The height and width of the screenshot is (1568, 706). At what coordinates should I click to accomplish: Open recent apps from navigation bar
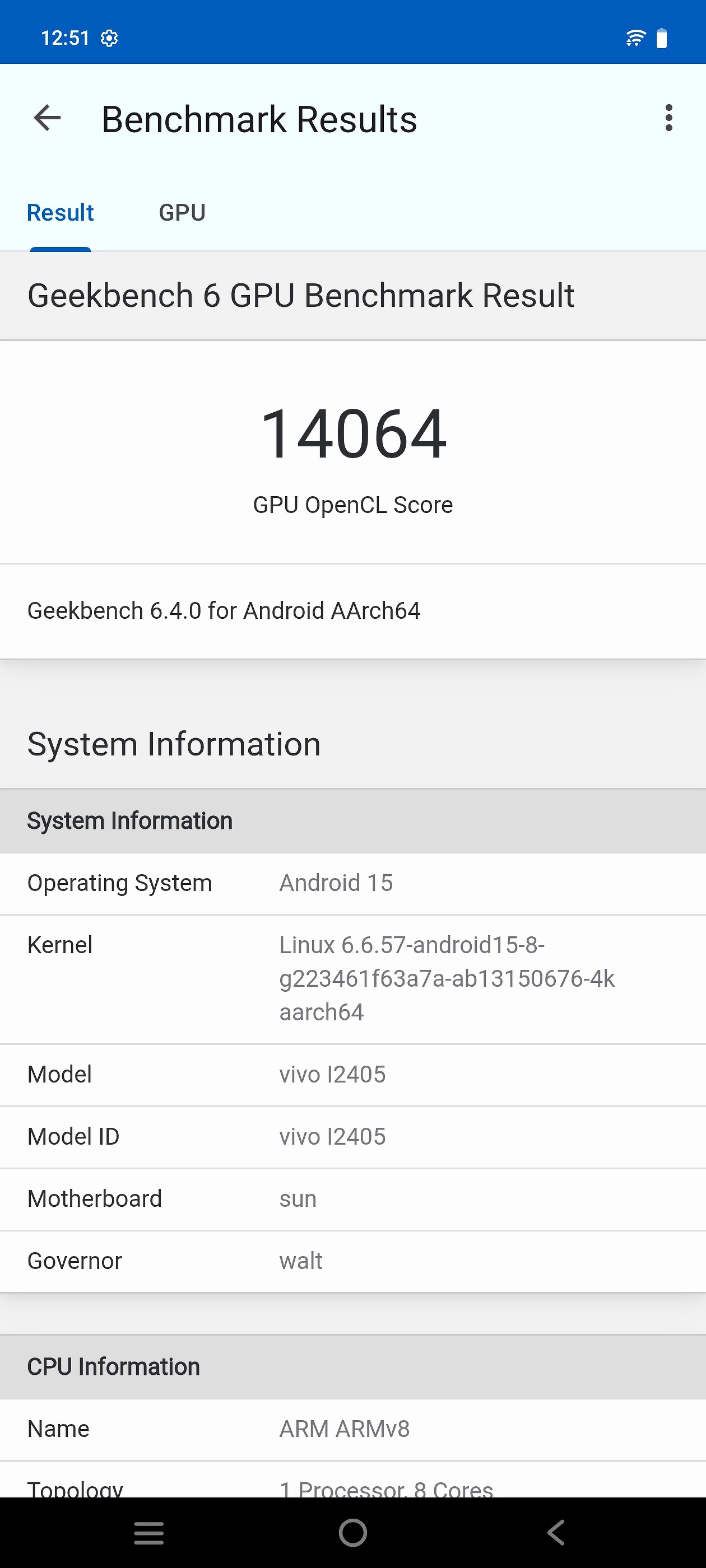click(x=148, y=1533)
